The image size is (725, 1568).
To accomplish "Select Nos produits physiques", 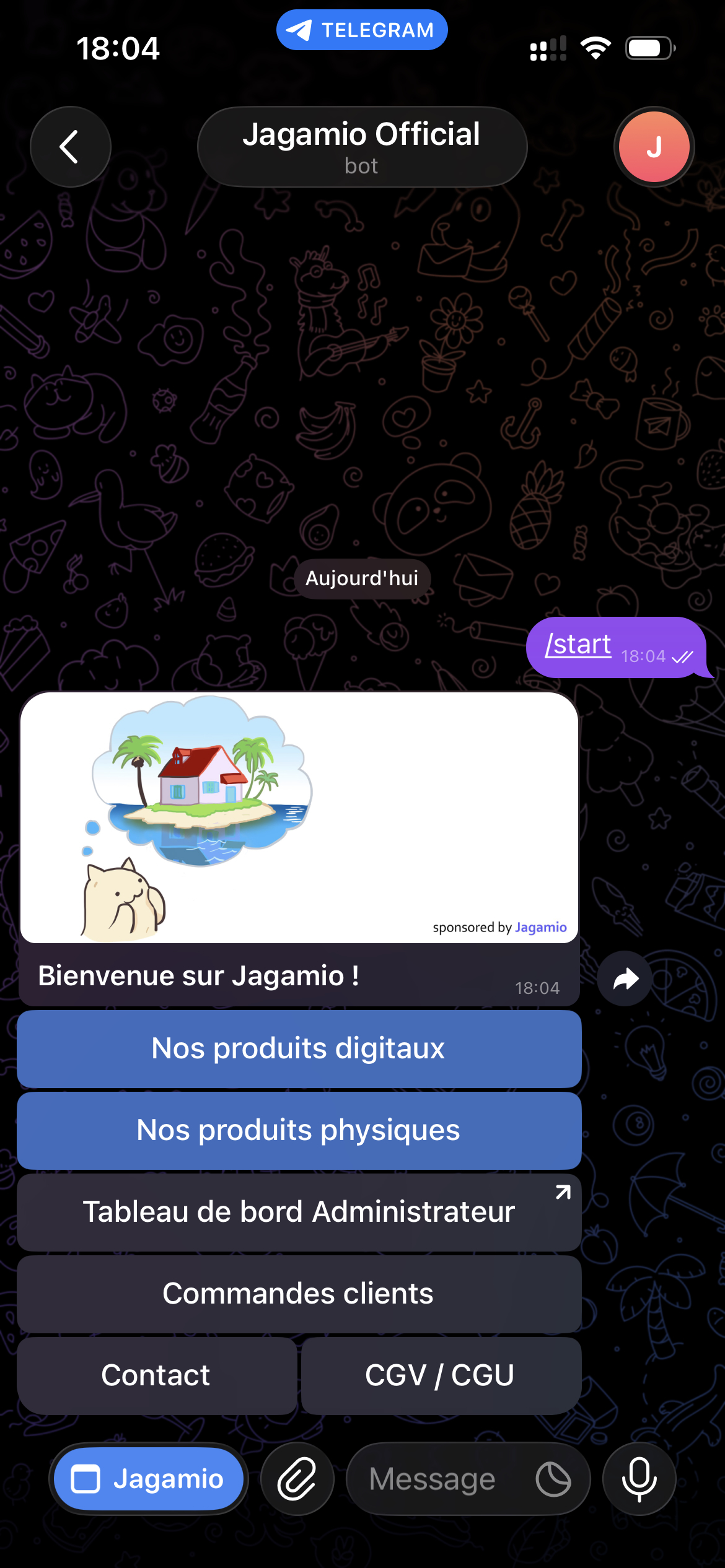I will pos(299,1131).
